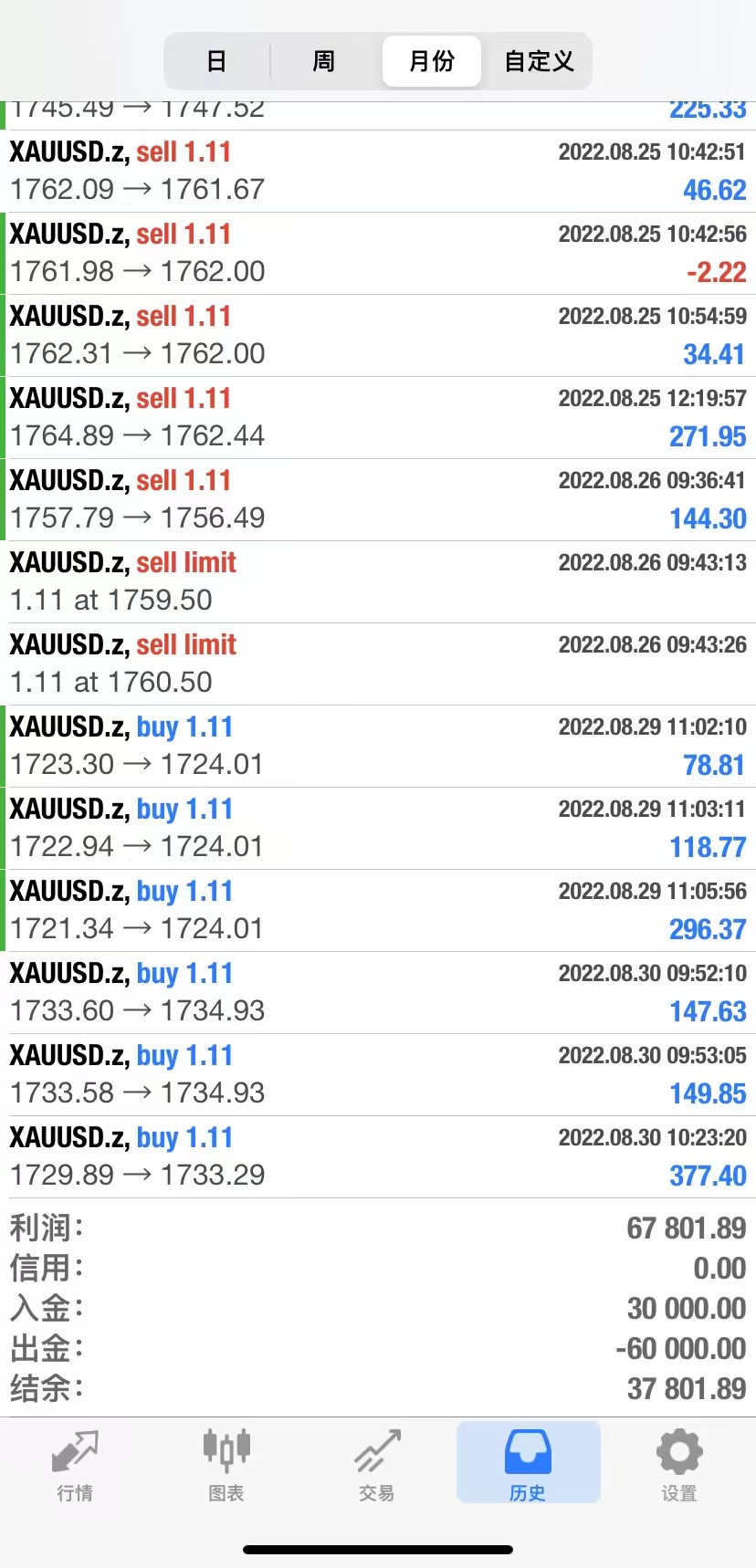This screenshot has width=756, height=1568.
Task: View the sell trade with profit 144.30
Action: click(x=378, y=499)
